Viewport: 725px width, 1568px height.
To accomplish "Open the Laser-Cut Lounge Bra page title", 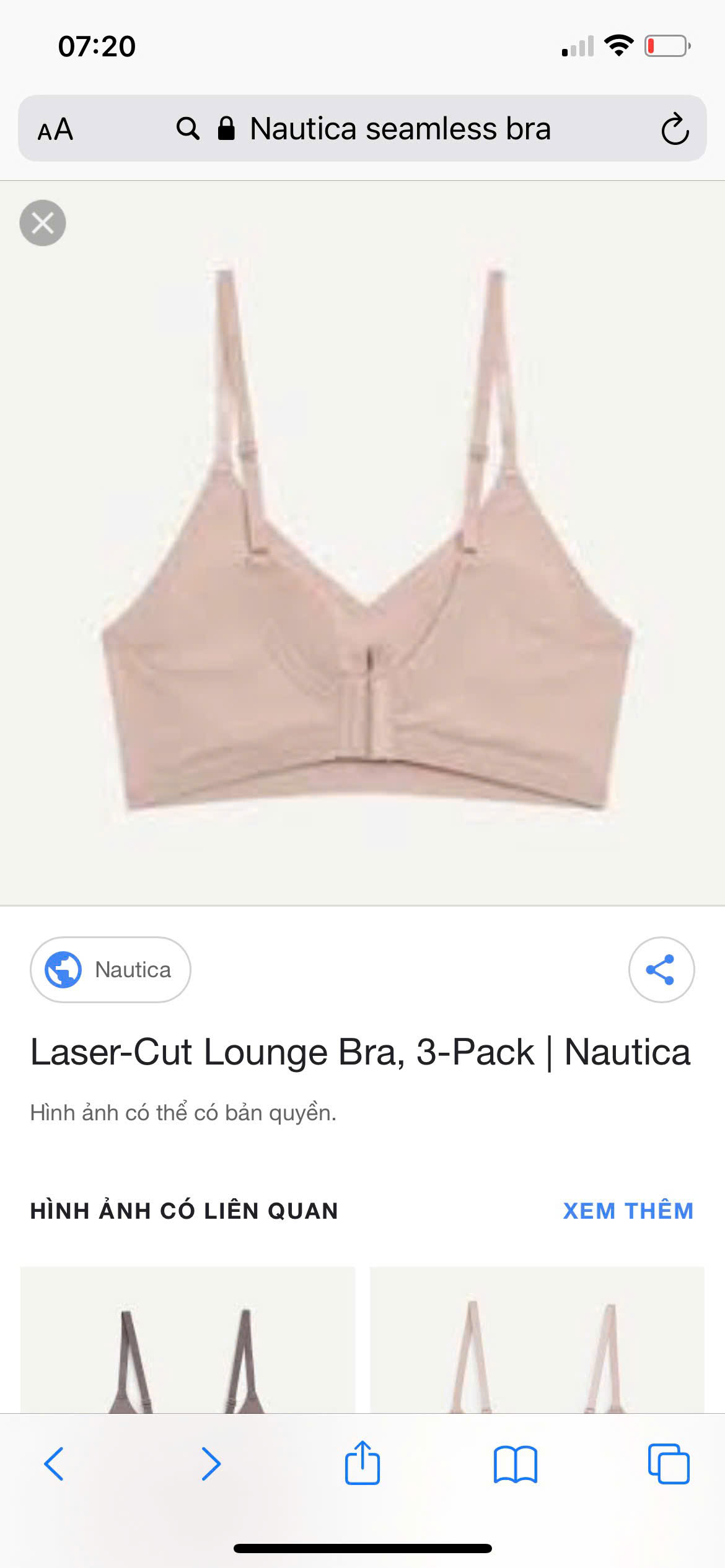I will click(x=360, y=1052).
